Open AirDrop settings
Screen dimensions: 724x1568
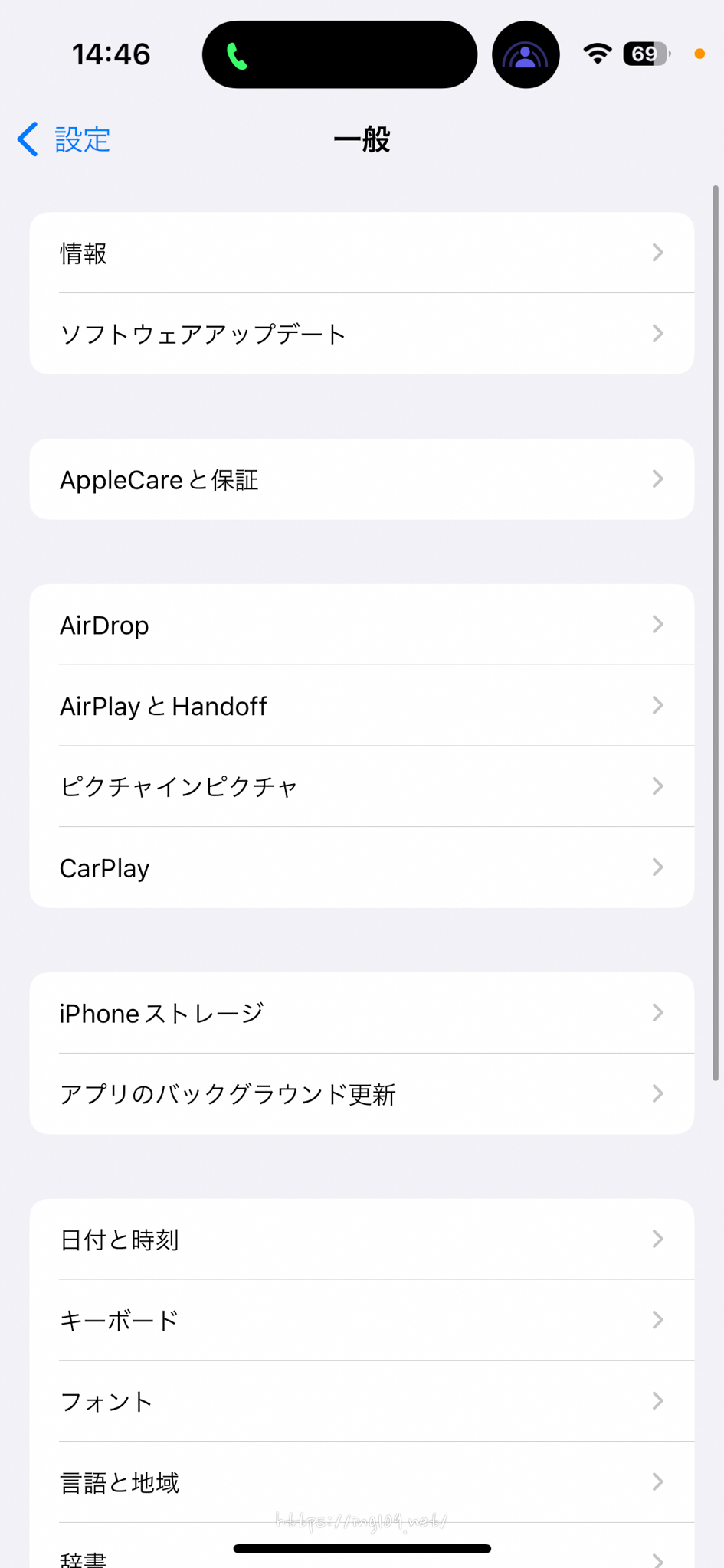[362, 625]
